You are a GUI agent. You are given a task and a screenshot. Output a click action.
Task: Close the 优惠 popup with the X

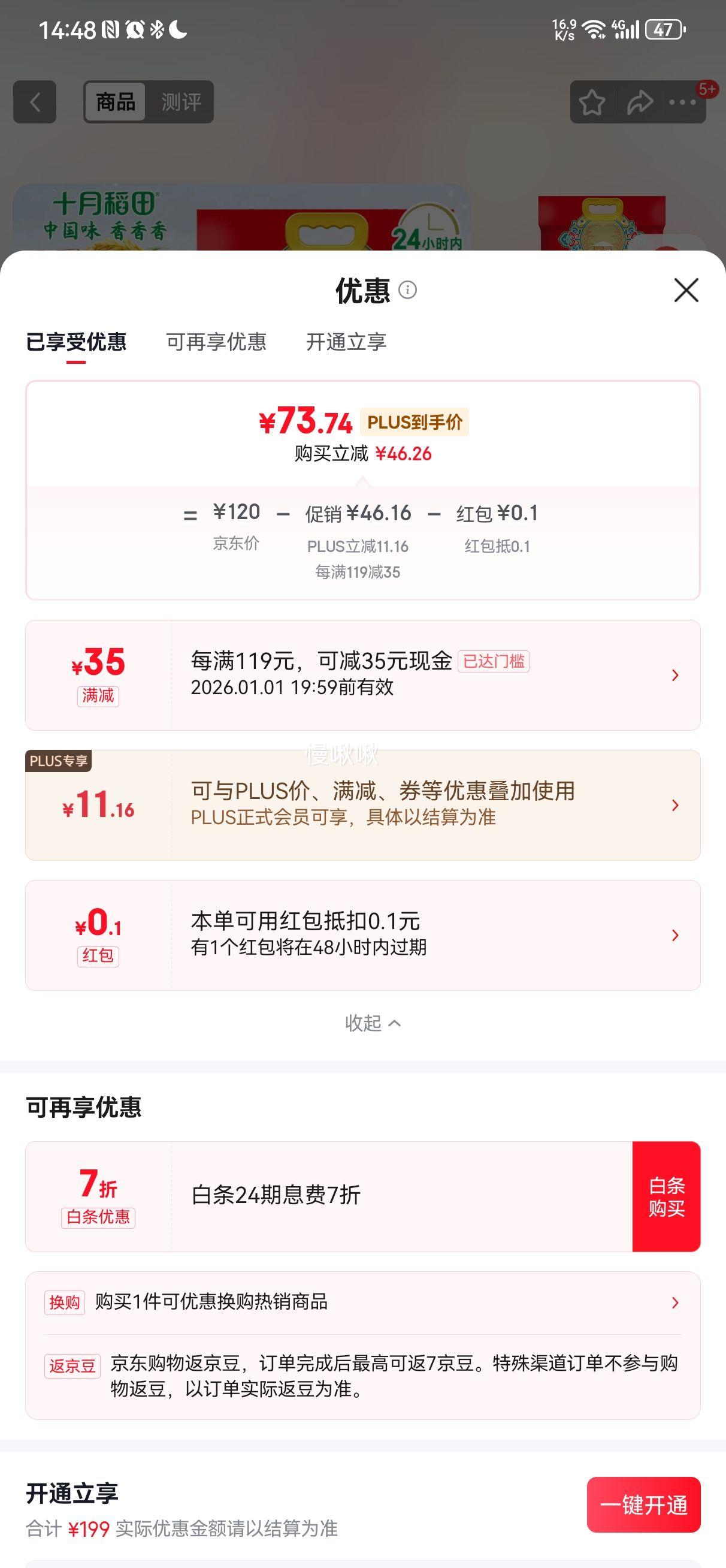click(686, 290)
